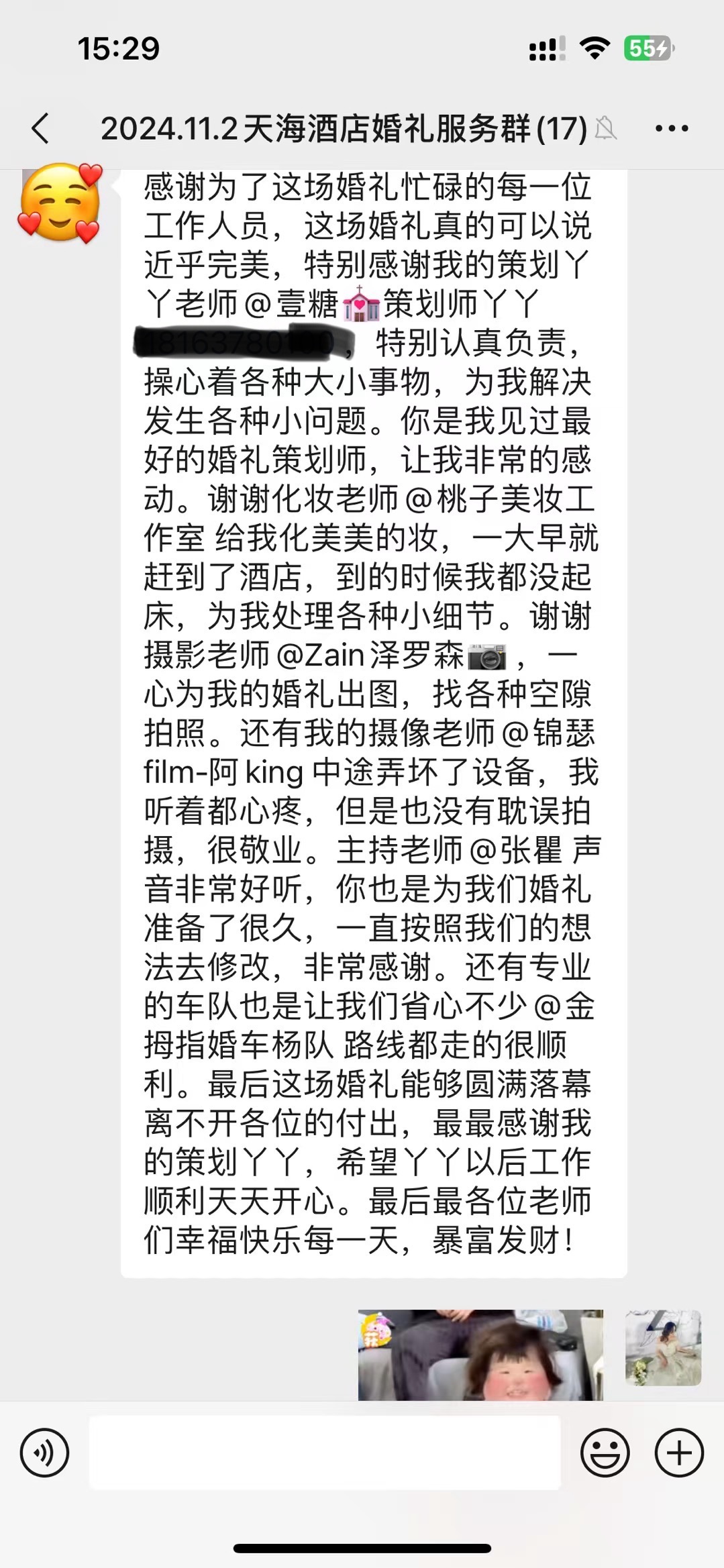The height and width of the screenshot is (1568, 724).
Task: Tap the message text field
Action: pos(325,1453)
